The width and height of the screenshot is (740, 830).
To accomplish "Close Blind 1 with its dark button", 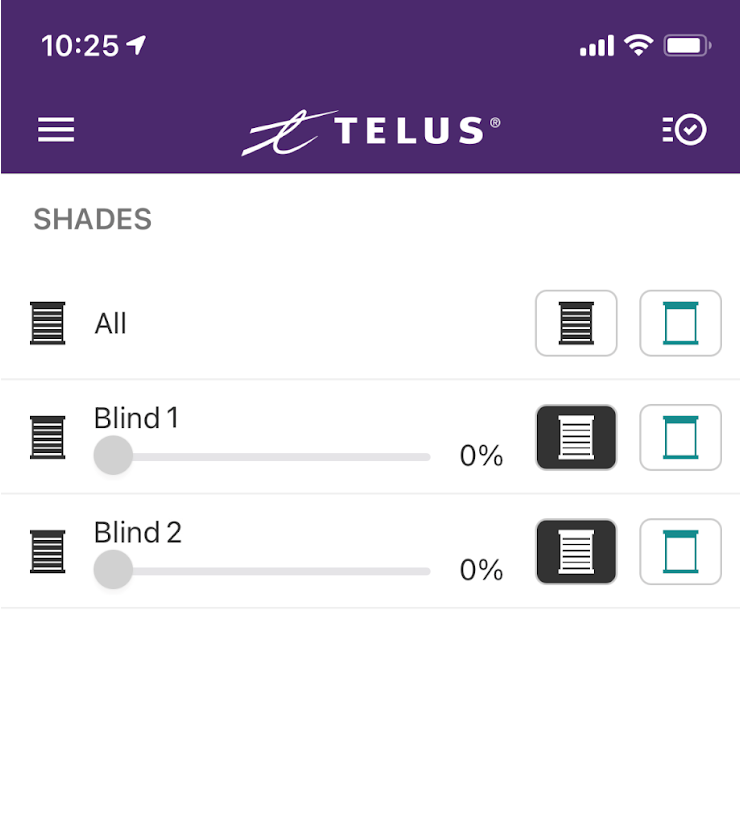I will coord(576,437).
